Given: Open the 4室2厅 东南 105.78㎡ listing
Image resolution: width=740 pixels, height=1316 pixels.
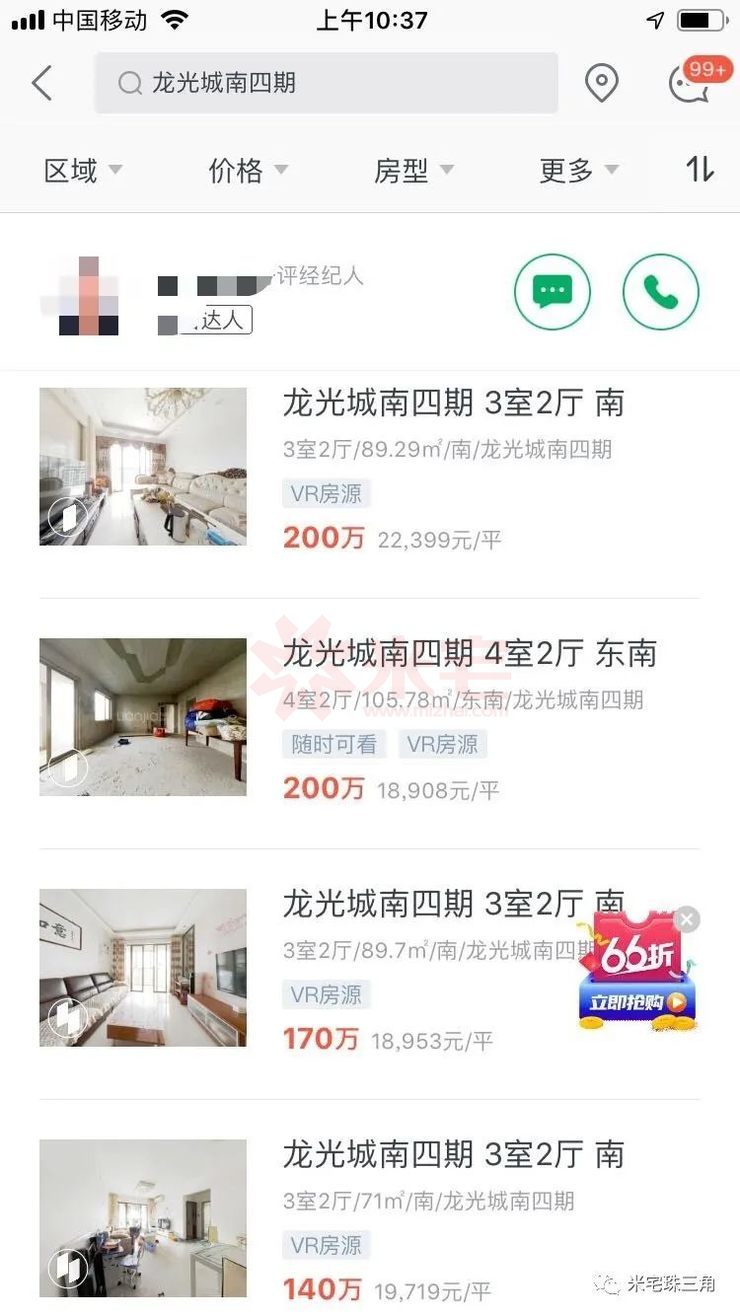Looking at the screenshot, I should click(x=450, y=718).
